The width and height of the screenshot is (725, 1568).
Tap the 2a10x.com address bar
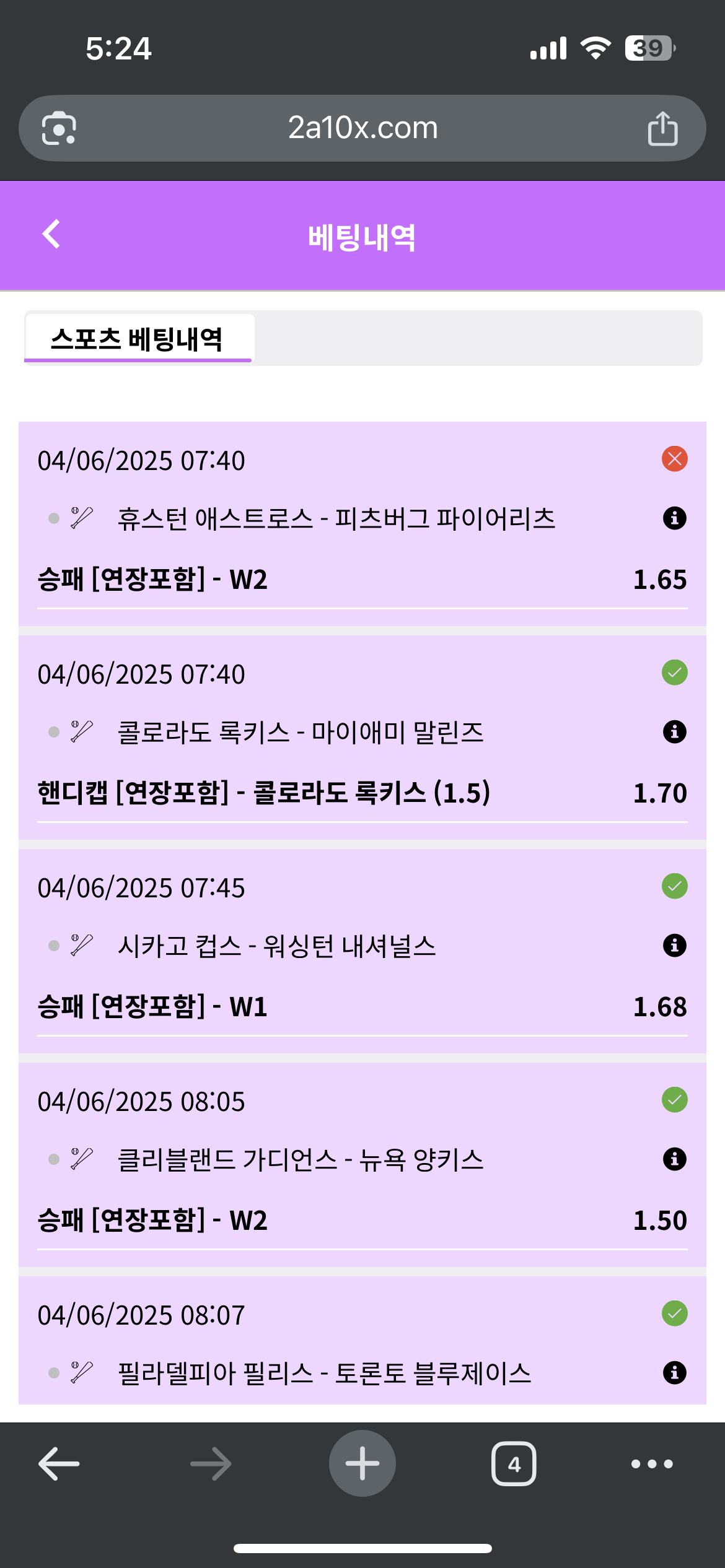pos(362,128)
